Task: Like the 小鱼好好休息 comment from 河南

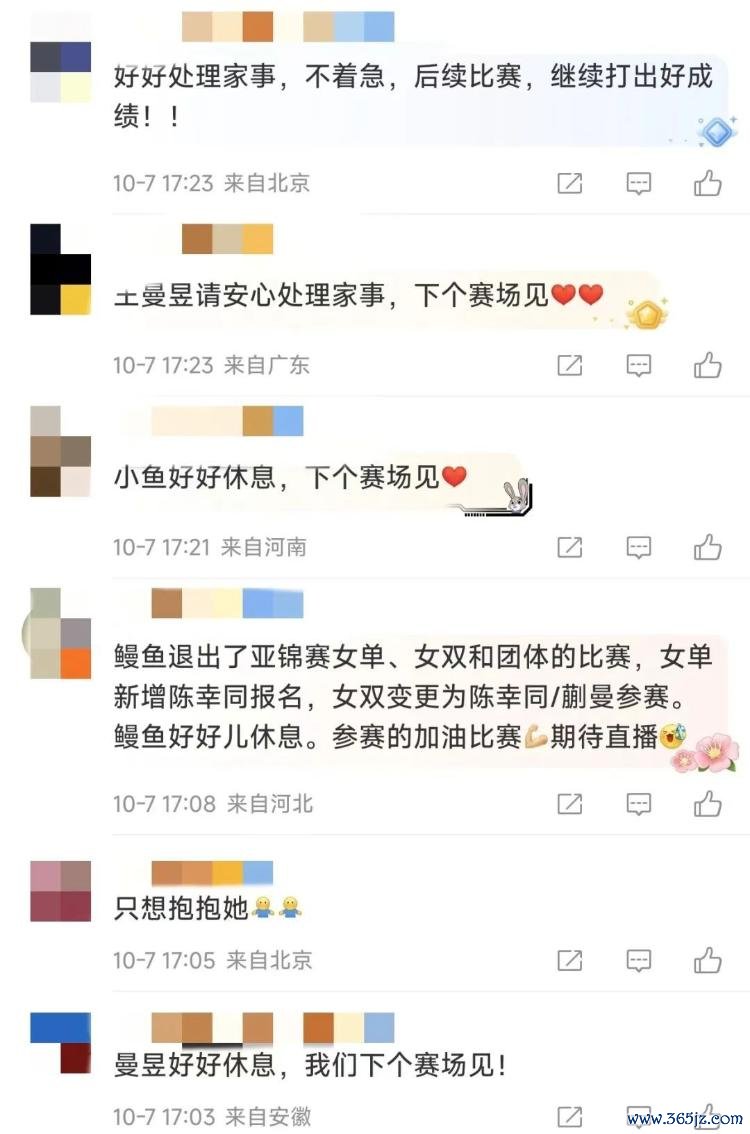Action: coord(708,546)
